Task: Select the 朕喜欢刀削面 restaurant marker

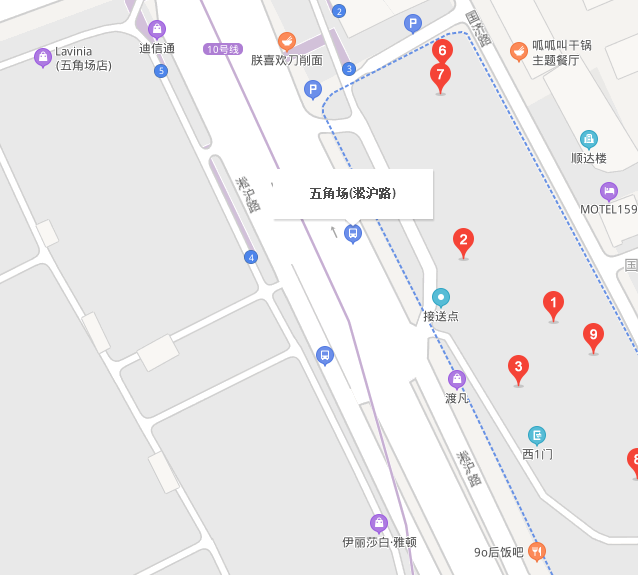Action: click(x=287, y=41)
